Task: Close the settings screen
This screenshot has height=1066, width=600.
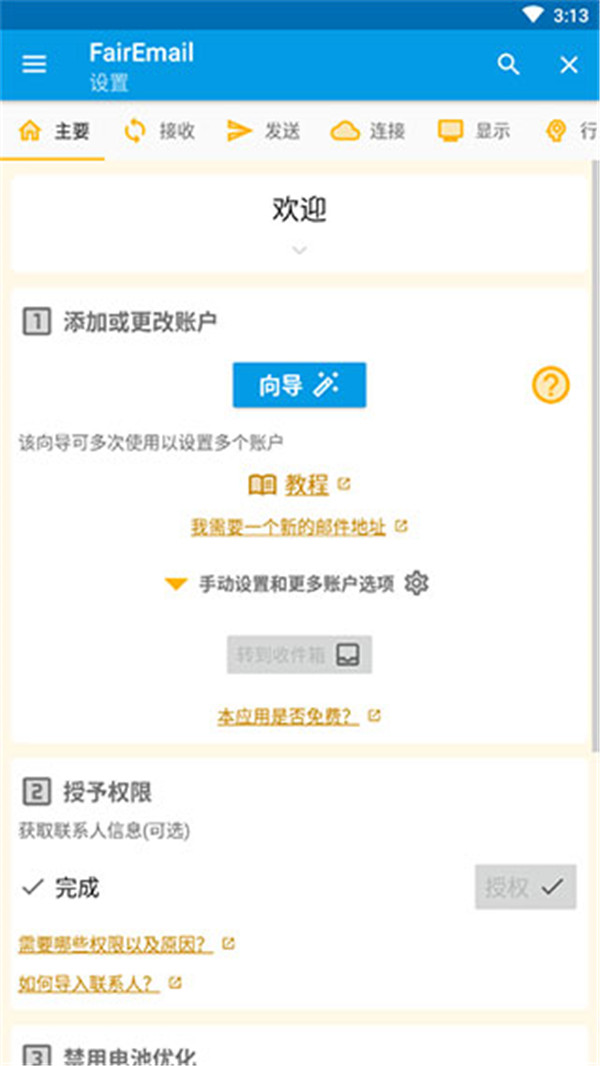Action: 569,65
